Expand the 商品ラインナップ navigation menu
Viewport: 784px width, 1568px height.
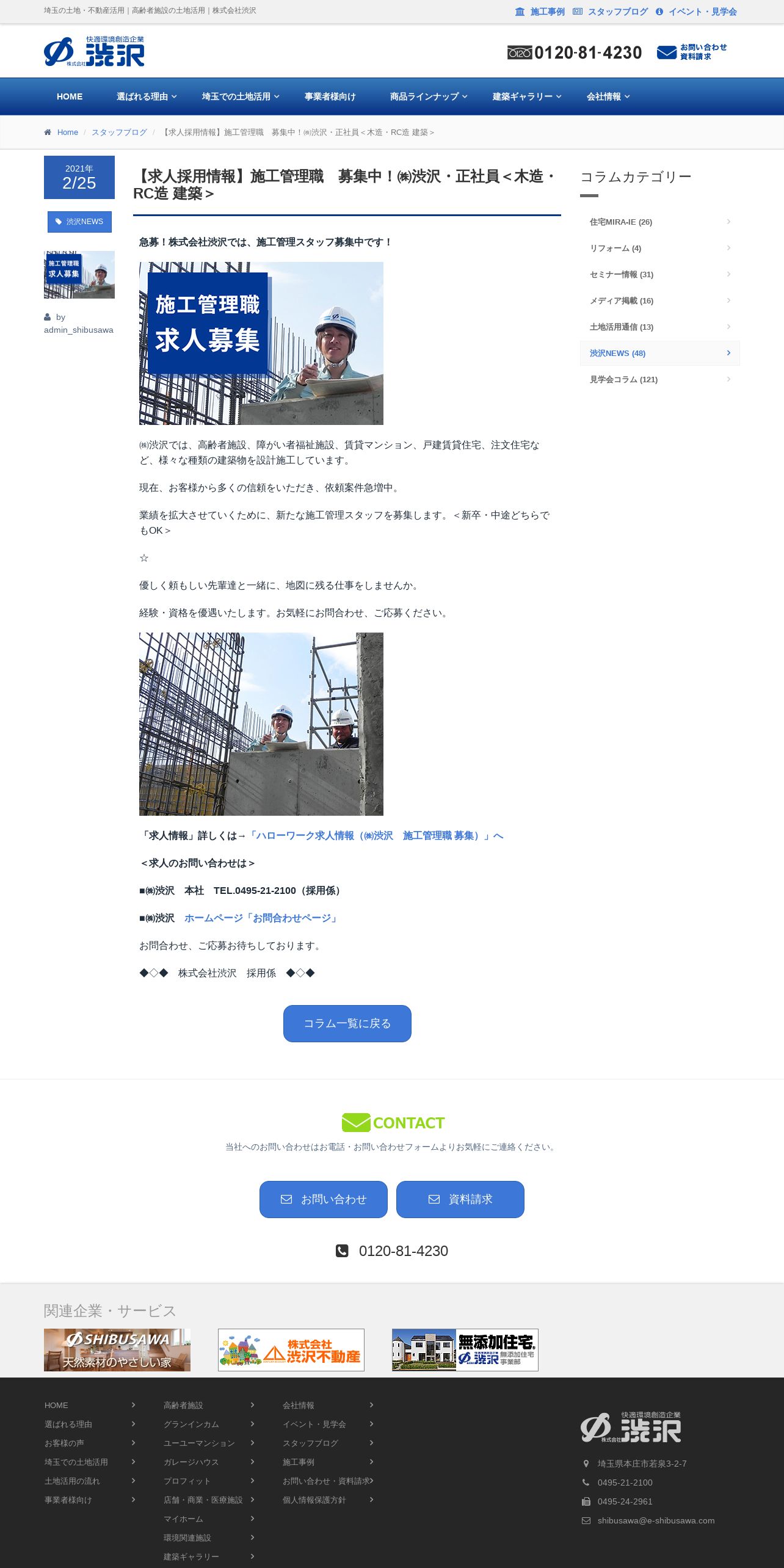[429, 96]
